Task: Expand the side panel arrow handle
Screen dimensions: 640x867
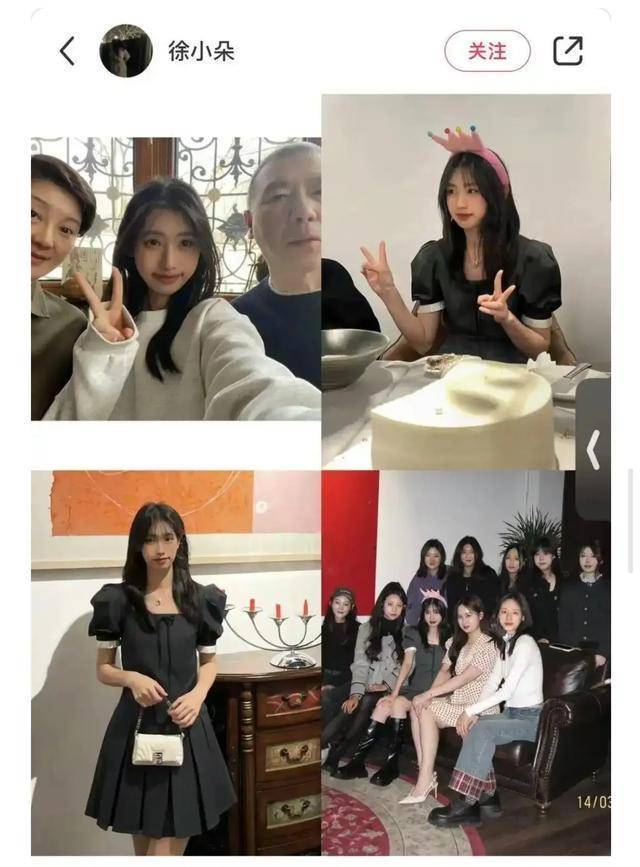Action: point(593,450)
